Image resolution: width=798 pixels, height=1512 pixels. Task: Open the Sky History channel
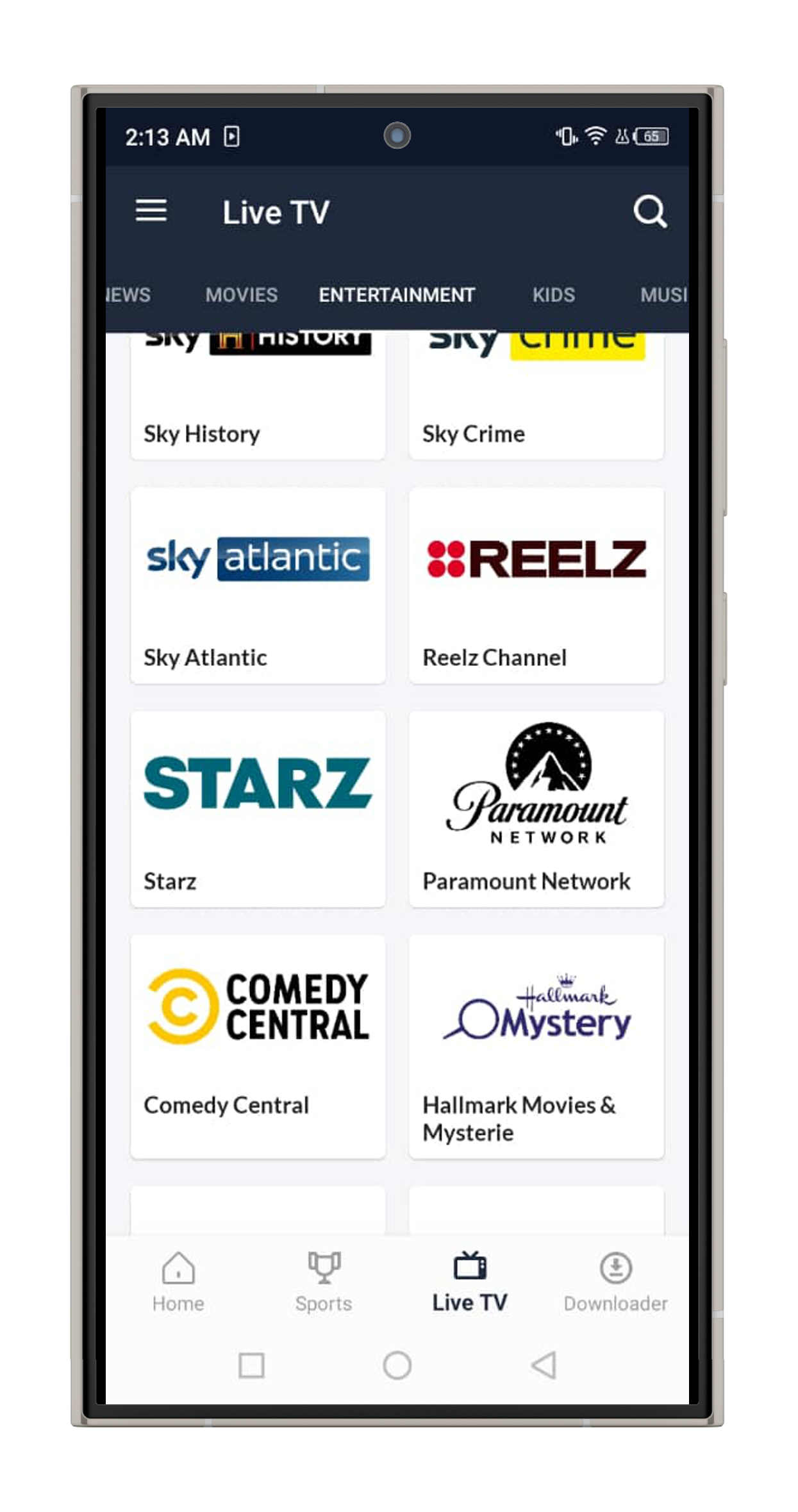coord(258,397)
